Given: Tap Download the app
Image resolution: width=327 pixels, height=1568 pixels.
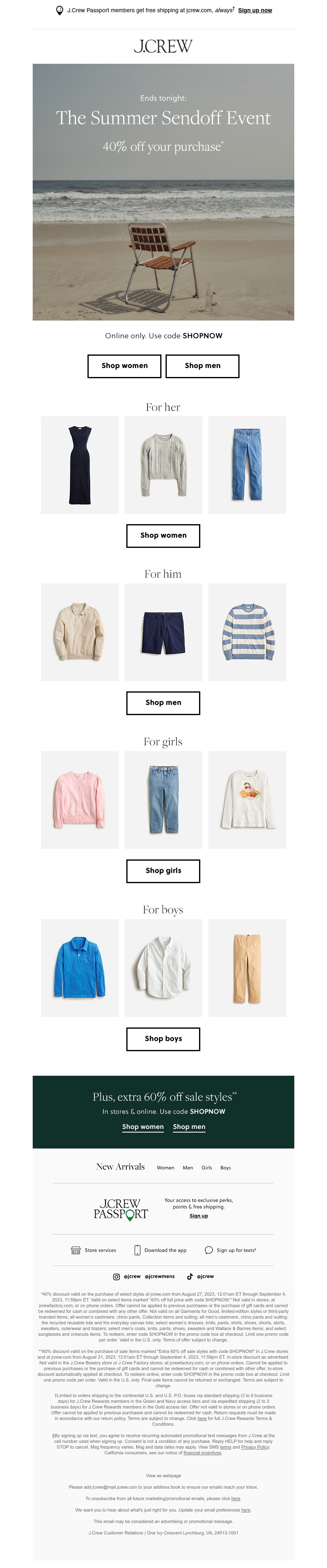Looking at the screenshot, I should (x=160, y=1250).
